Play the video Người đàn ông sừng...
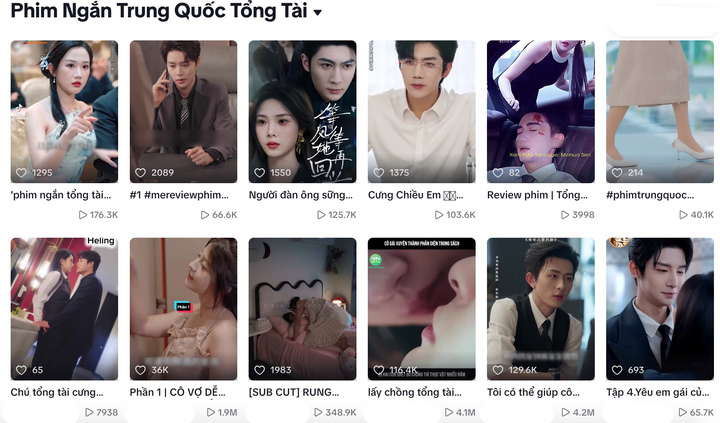Image resolution: width=720 pixels, height=423 pixels. (302, 111)
